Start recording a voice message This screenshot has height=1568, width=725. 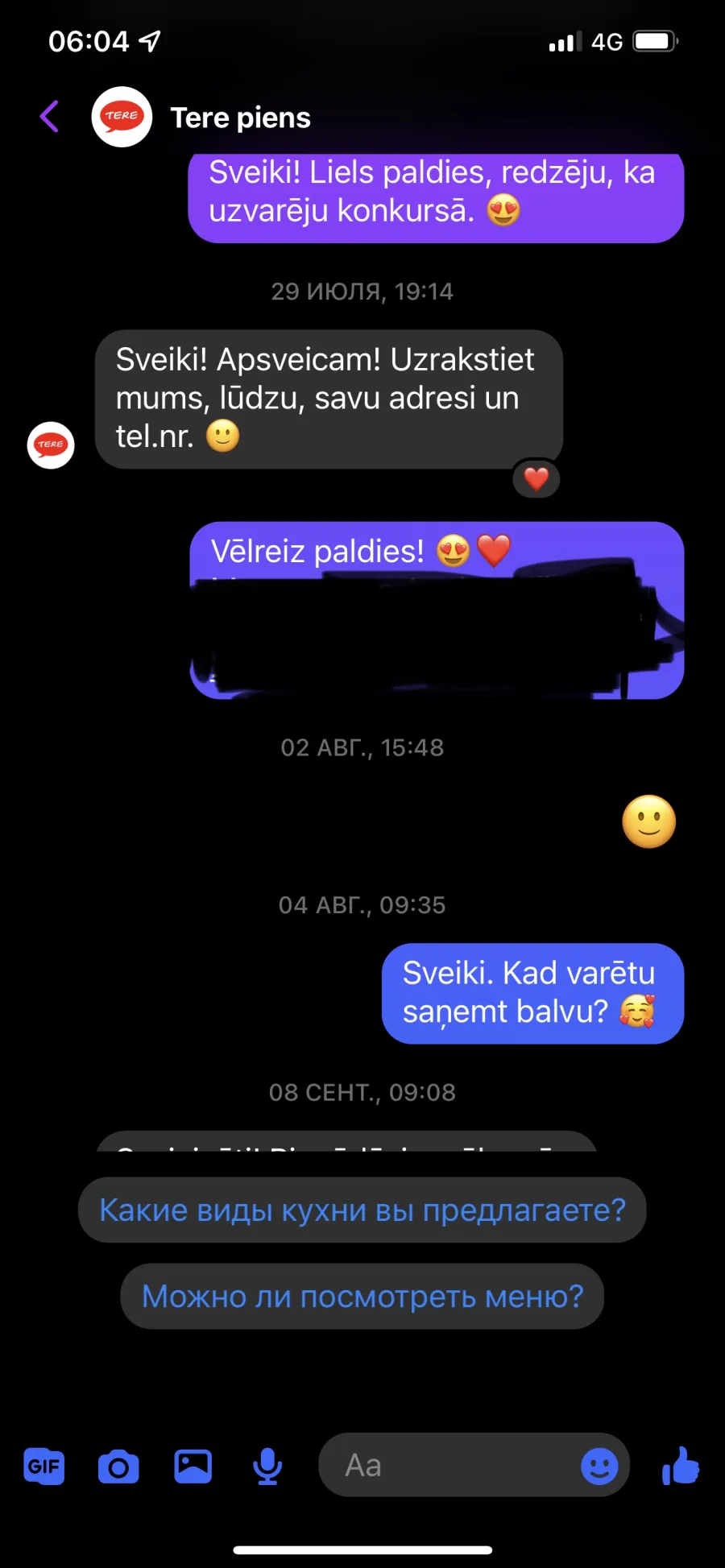(267, 1466)
